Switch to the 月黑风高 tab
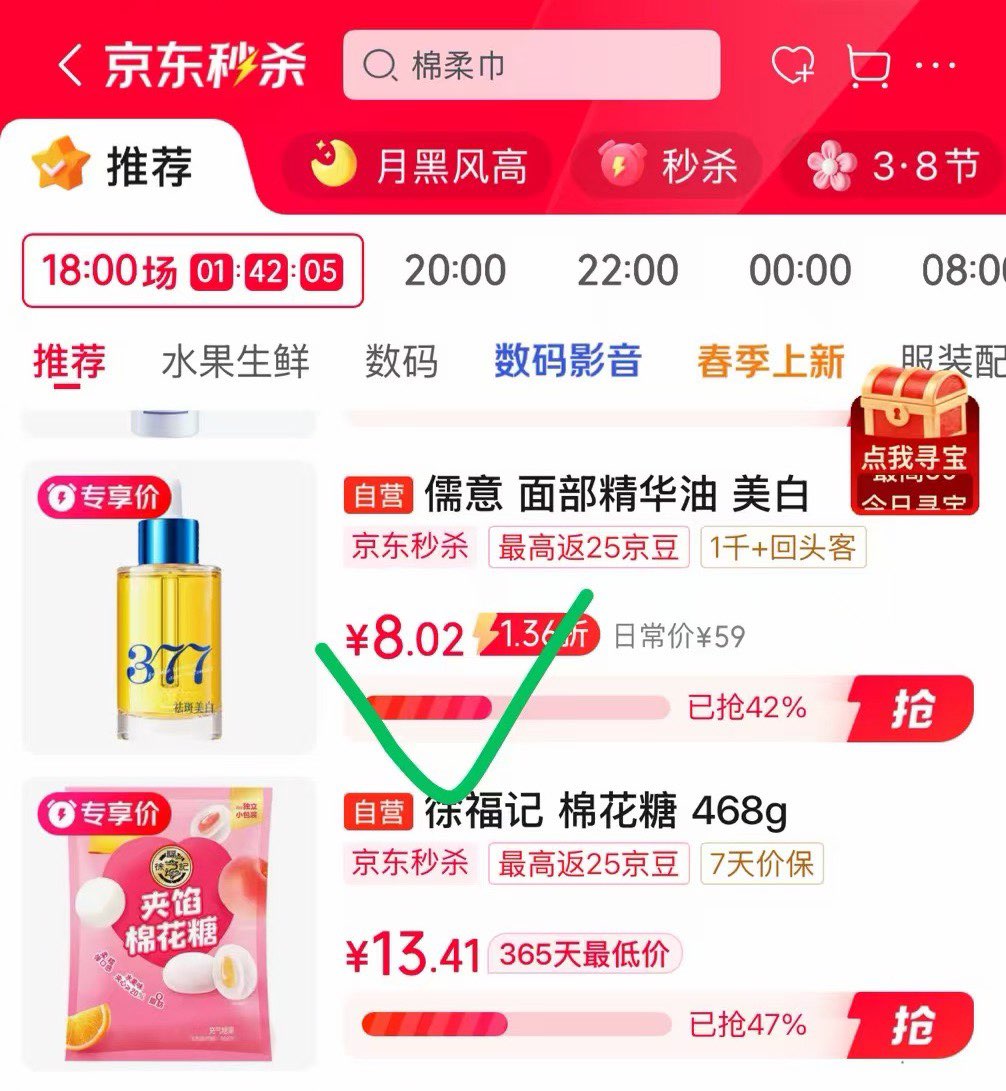 [x=418, y=166]
